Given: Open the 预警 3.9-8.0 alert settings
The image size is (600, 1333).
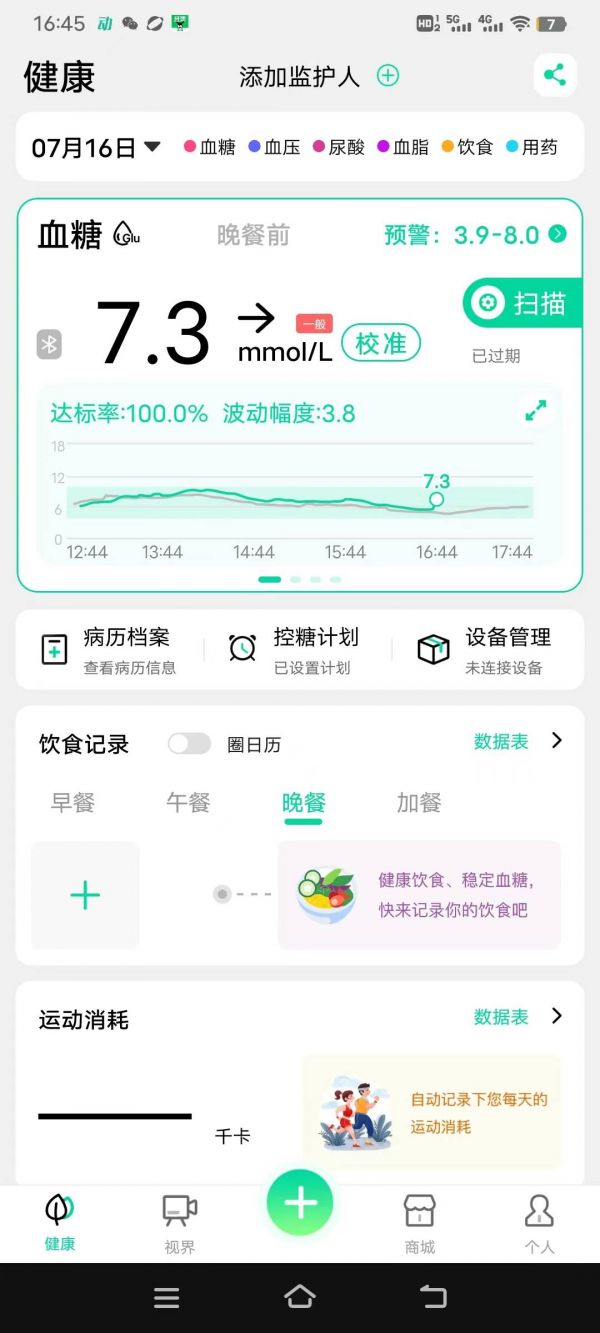Looking at the screenshot, I should pos(475,235).
